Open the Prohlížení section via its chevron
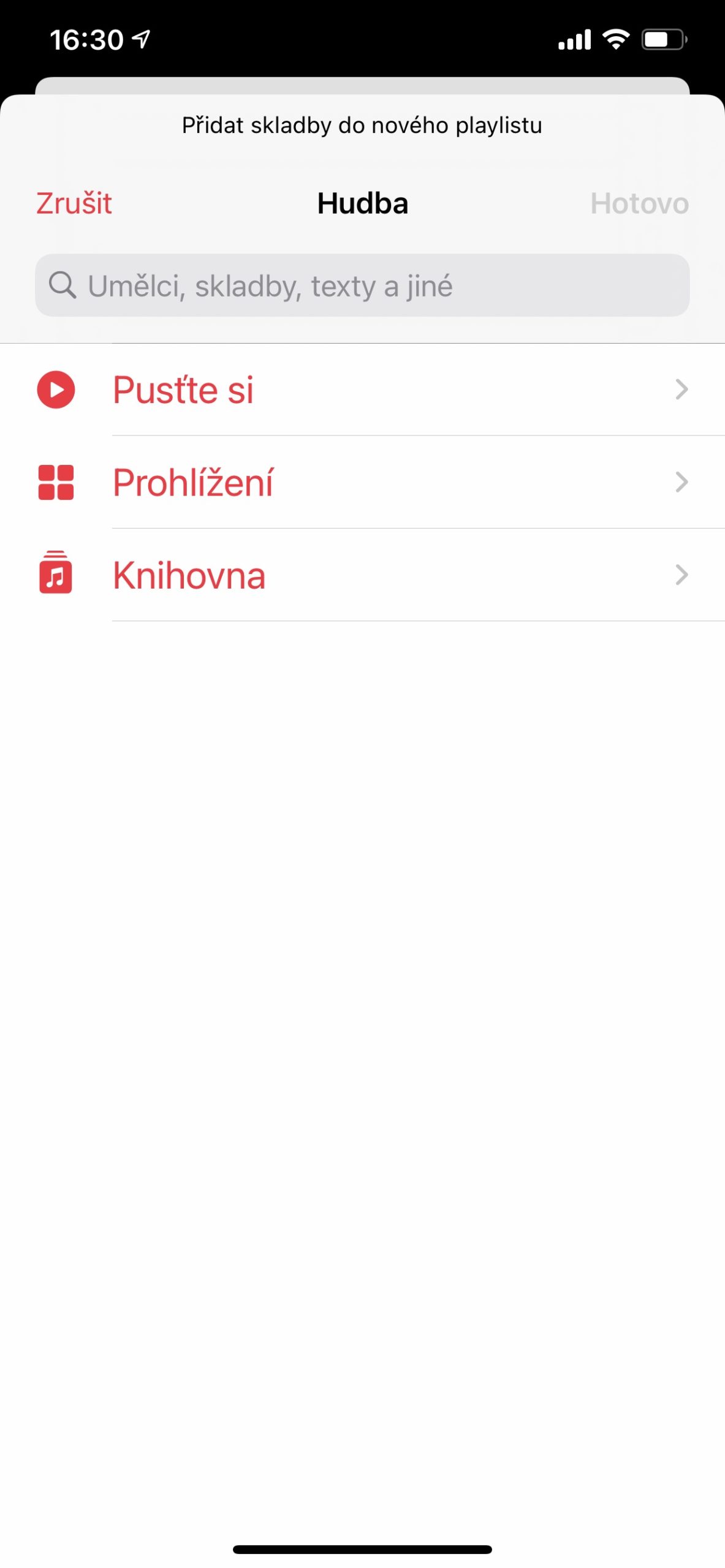This screenshot has width=725, height=1568. tap(682, 483)
